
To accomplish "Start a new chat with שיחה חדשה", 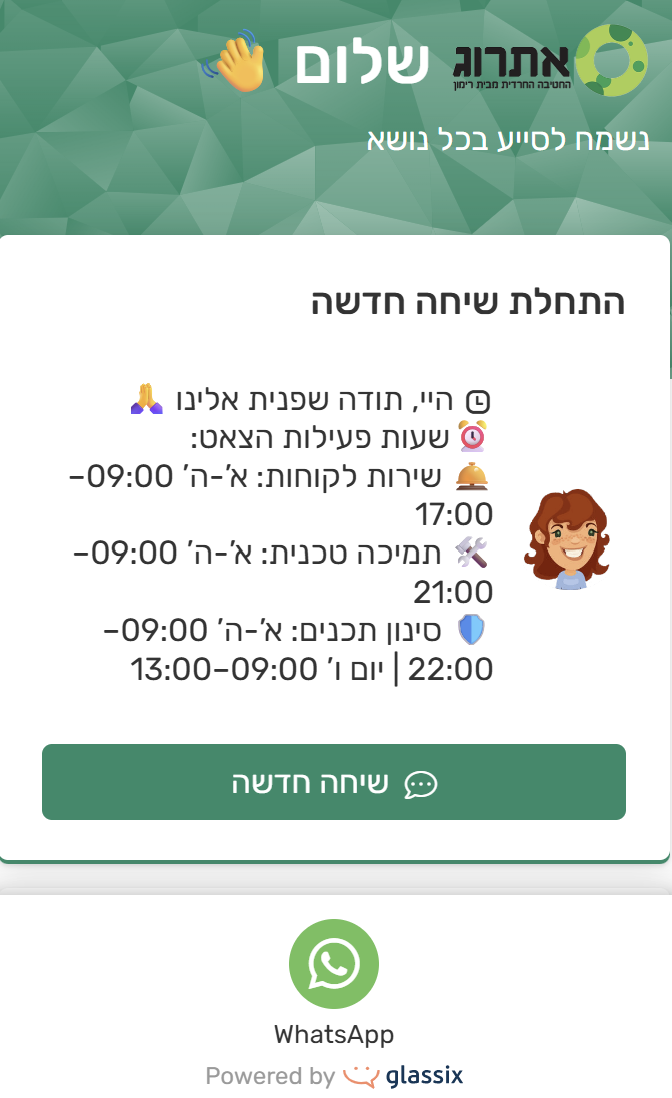I will tap(334, 782).
